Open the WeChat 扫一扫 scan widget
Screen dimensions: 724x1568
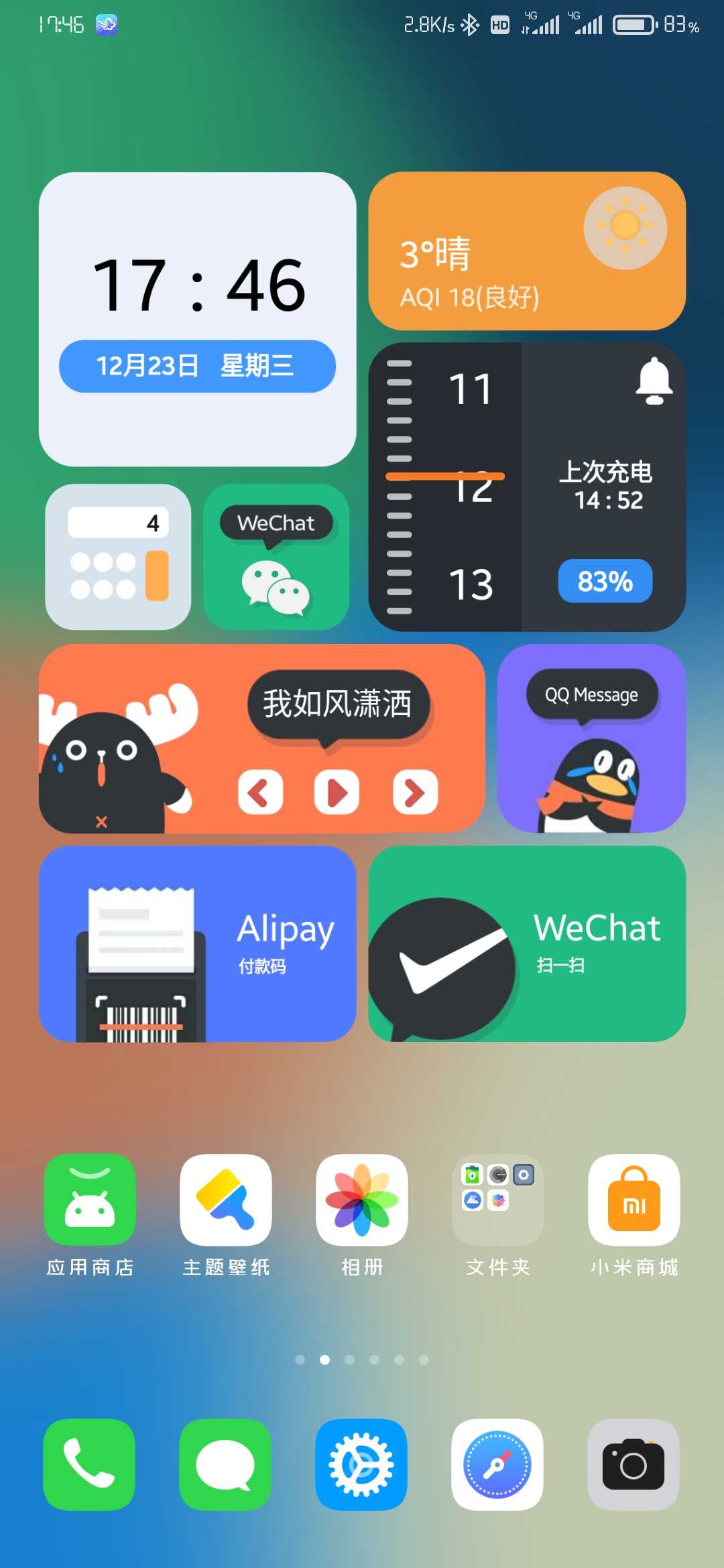527,943
